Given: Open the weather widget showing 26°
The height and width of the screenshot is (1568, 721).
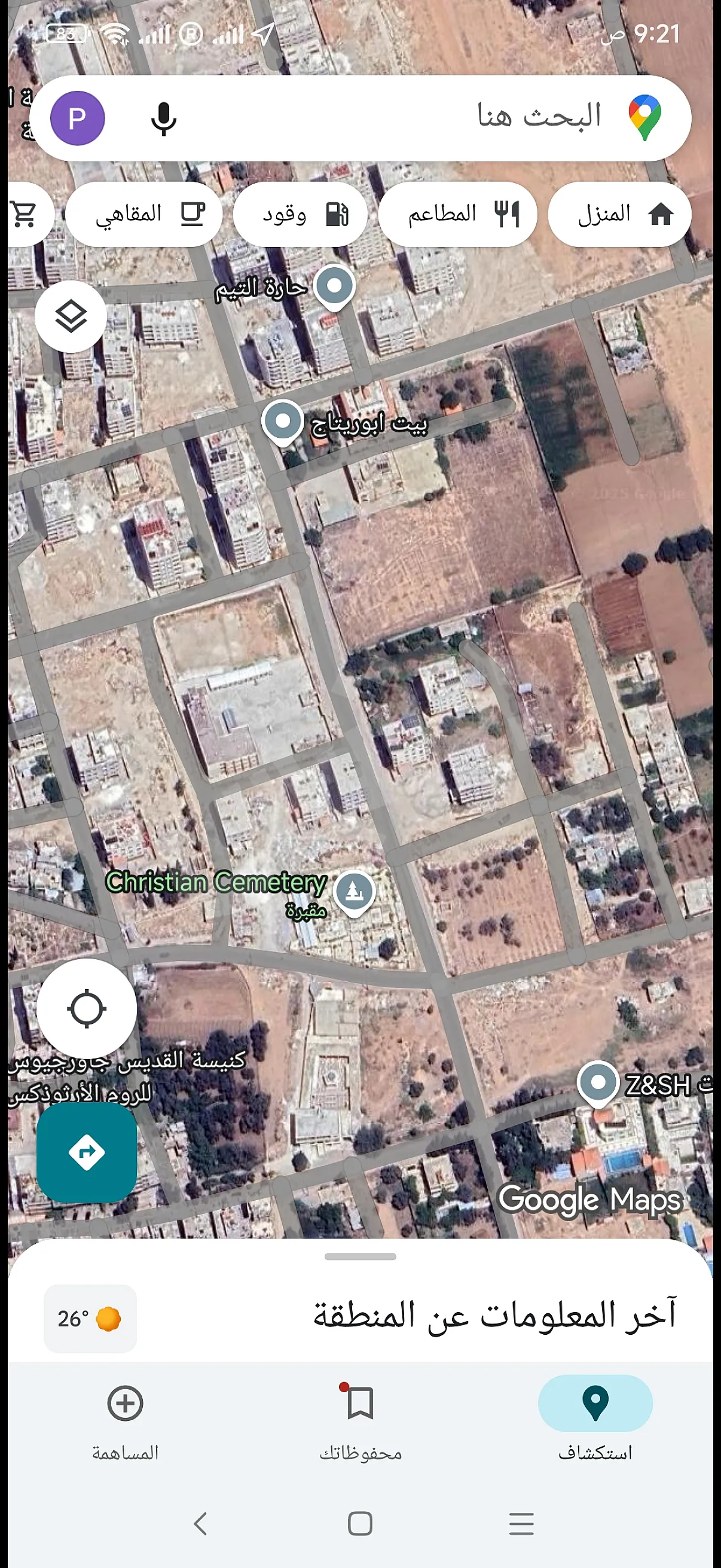Looking at the screenshot, I should tap(89, 1317).
